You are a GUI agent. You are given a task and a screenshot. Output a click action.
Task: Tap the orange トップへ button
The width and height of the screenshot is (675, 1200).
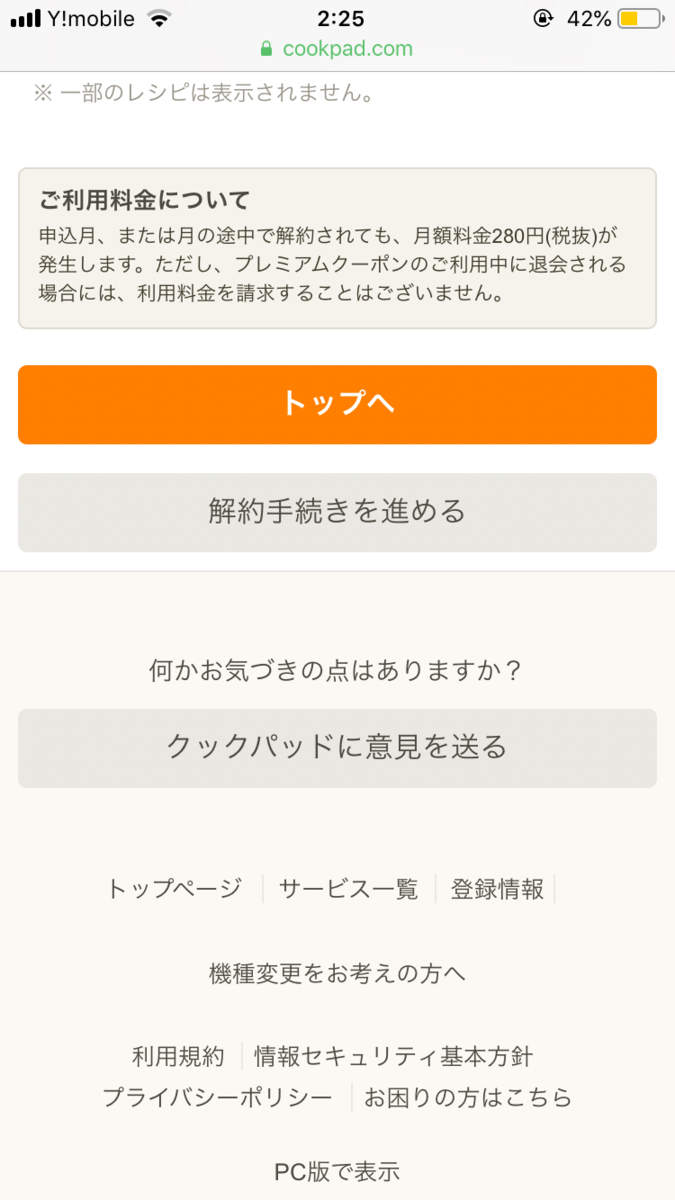[337, 404]
